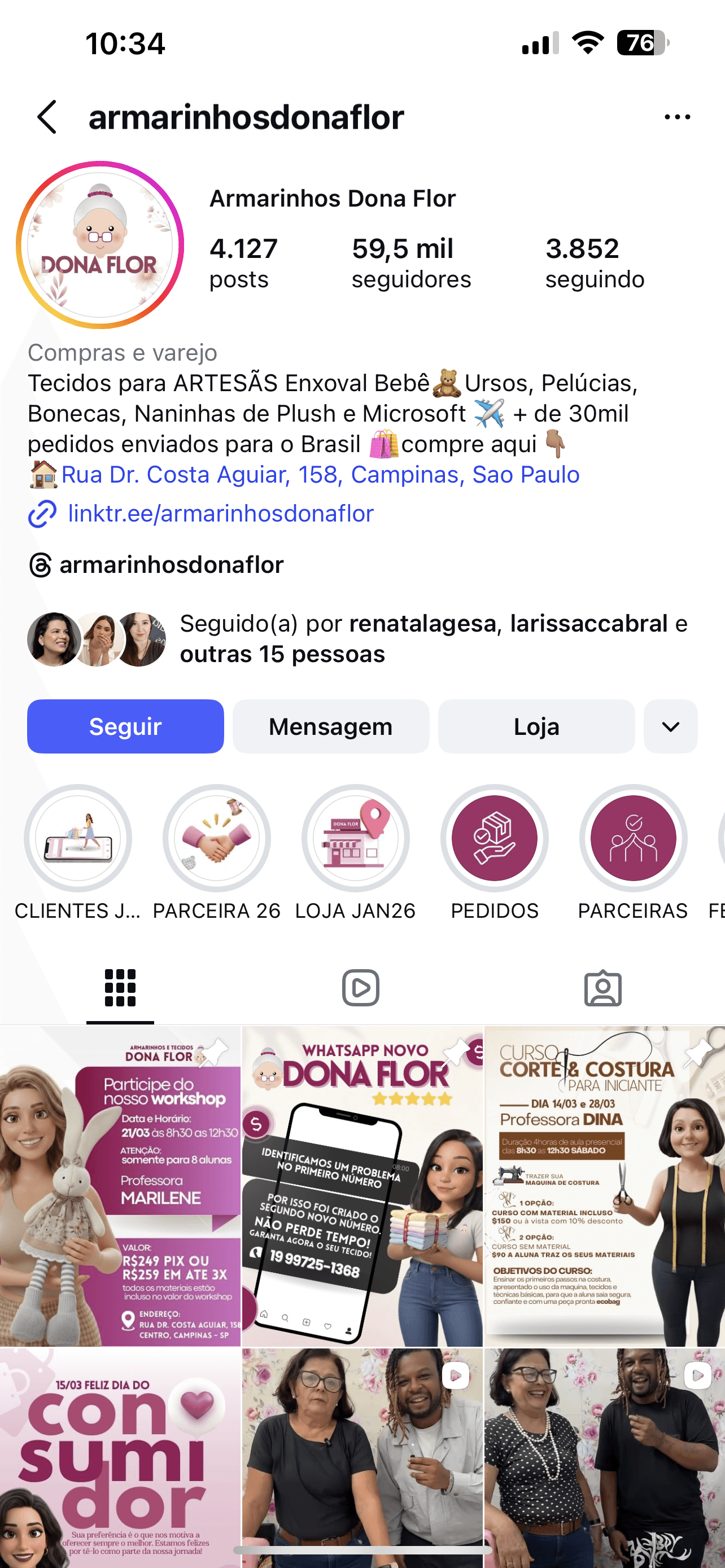The height and width of the screenshot is (1568, 725).
Task: Open the LOJA JAN26 highlight
Action: tap(356, 838)
